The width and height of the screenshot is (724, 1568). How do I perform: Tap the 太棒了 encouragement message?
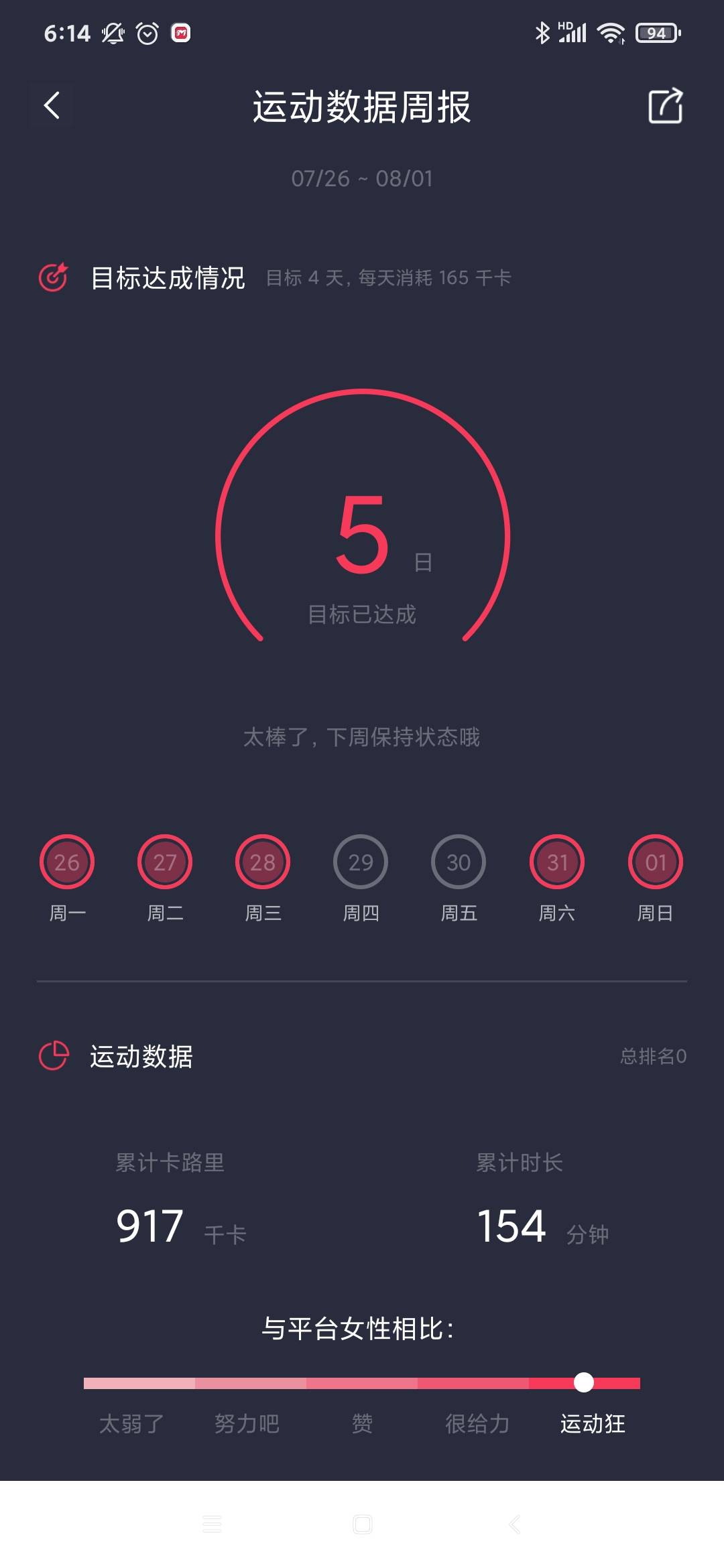click(362, 737)
